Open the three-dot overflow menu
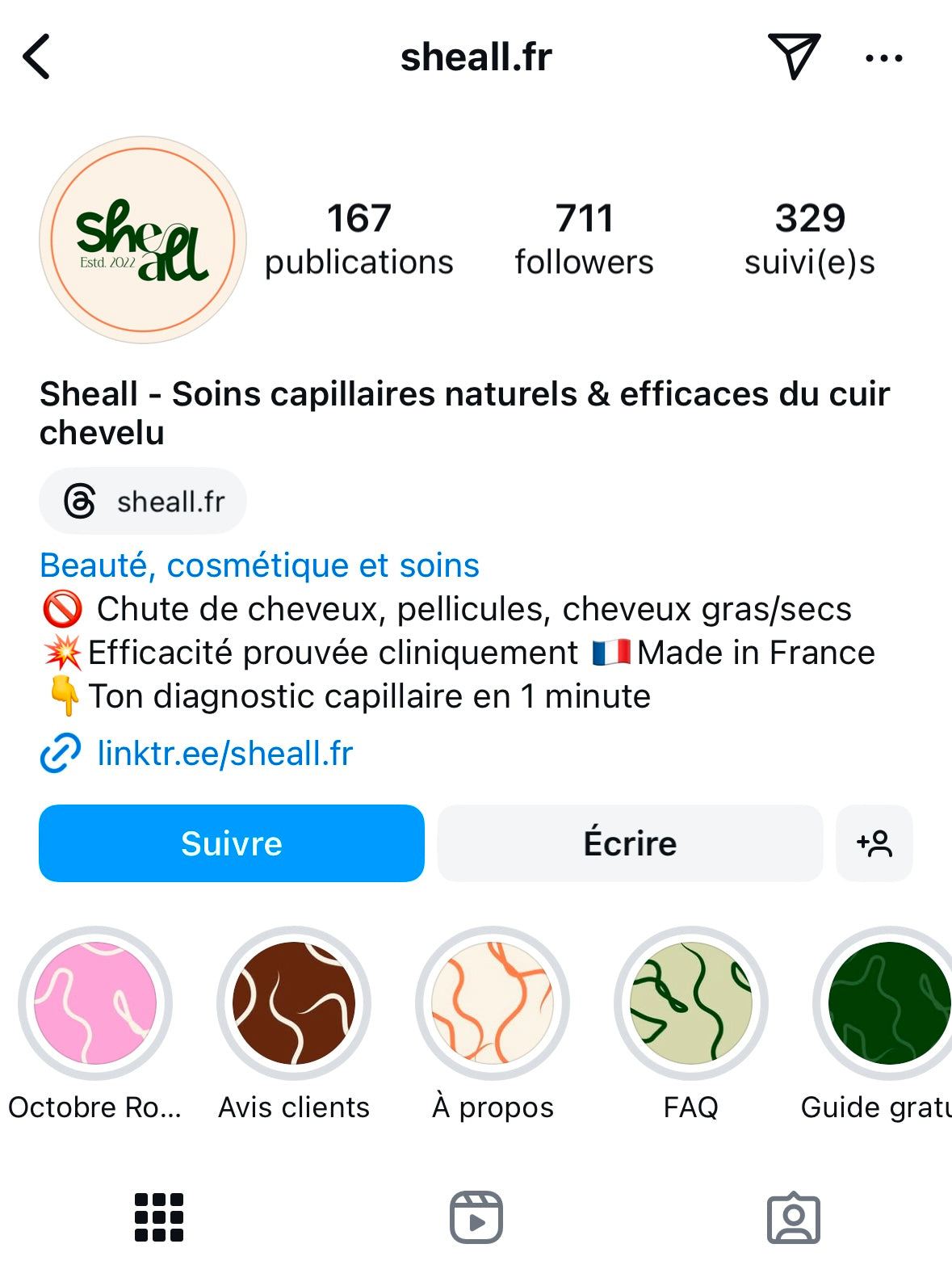Viewport: 952px width, 1265px height. click(x=883, y=58)
